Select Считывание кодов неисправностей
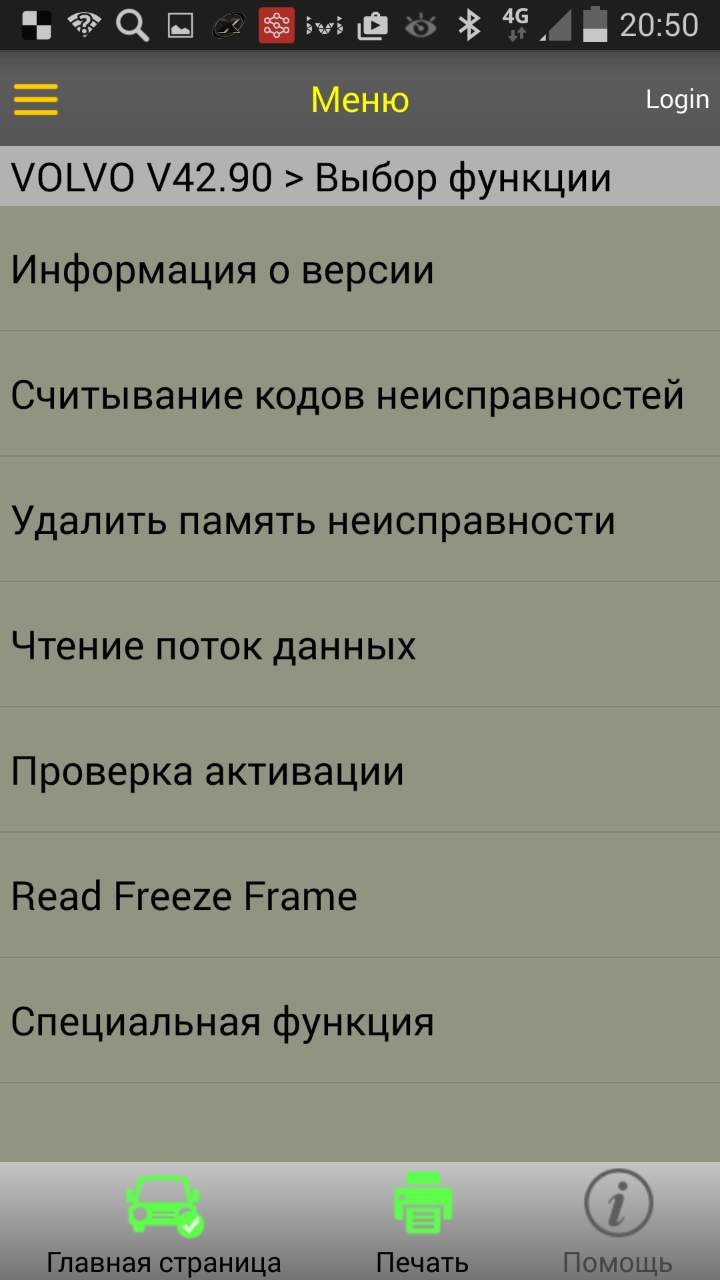This screenshot has width=720, height=1280. (360, 395)
